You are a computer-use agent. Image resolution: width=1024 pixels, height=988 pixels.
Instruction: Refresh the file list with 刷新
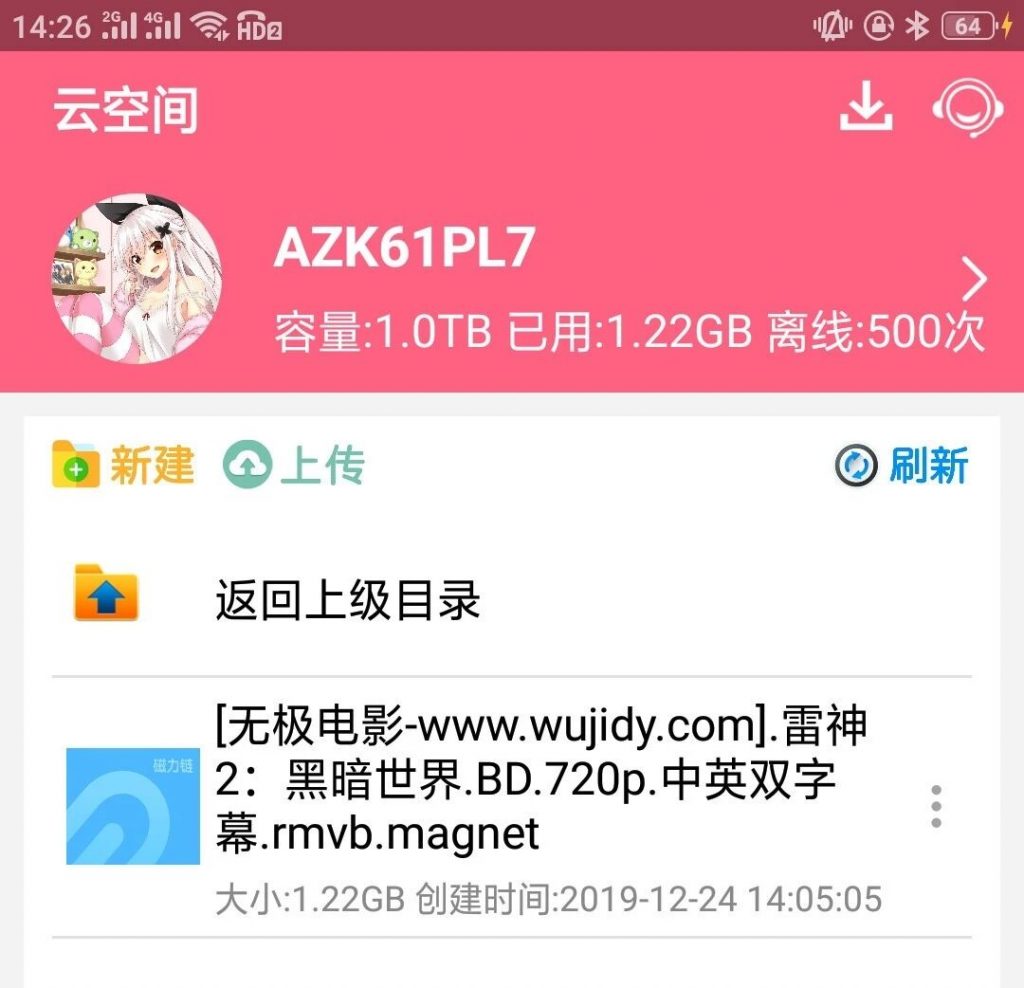(x=902, y=466)
